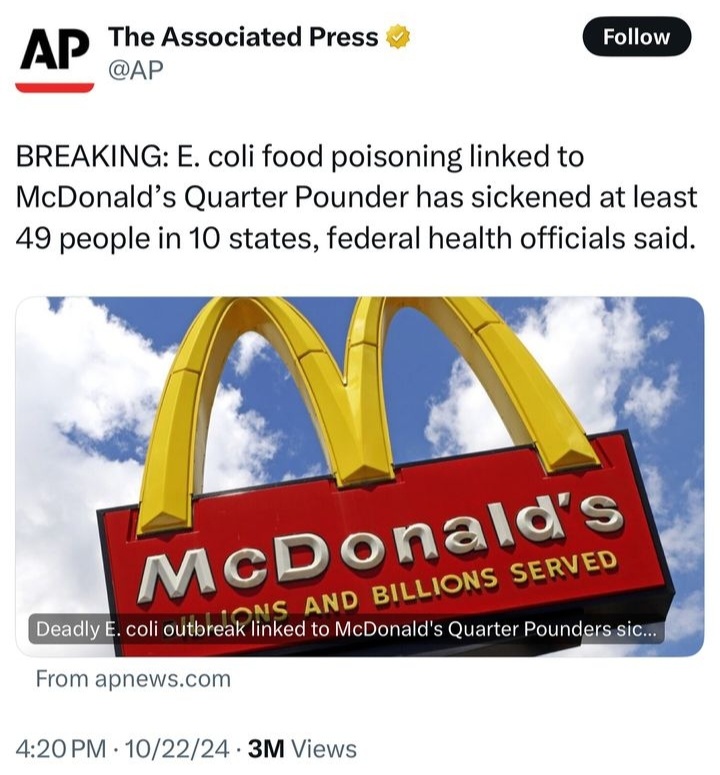
Task: Follow The Associated Press account
Action: click(636, 37)
